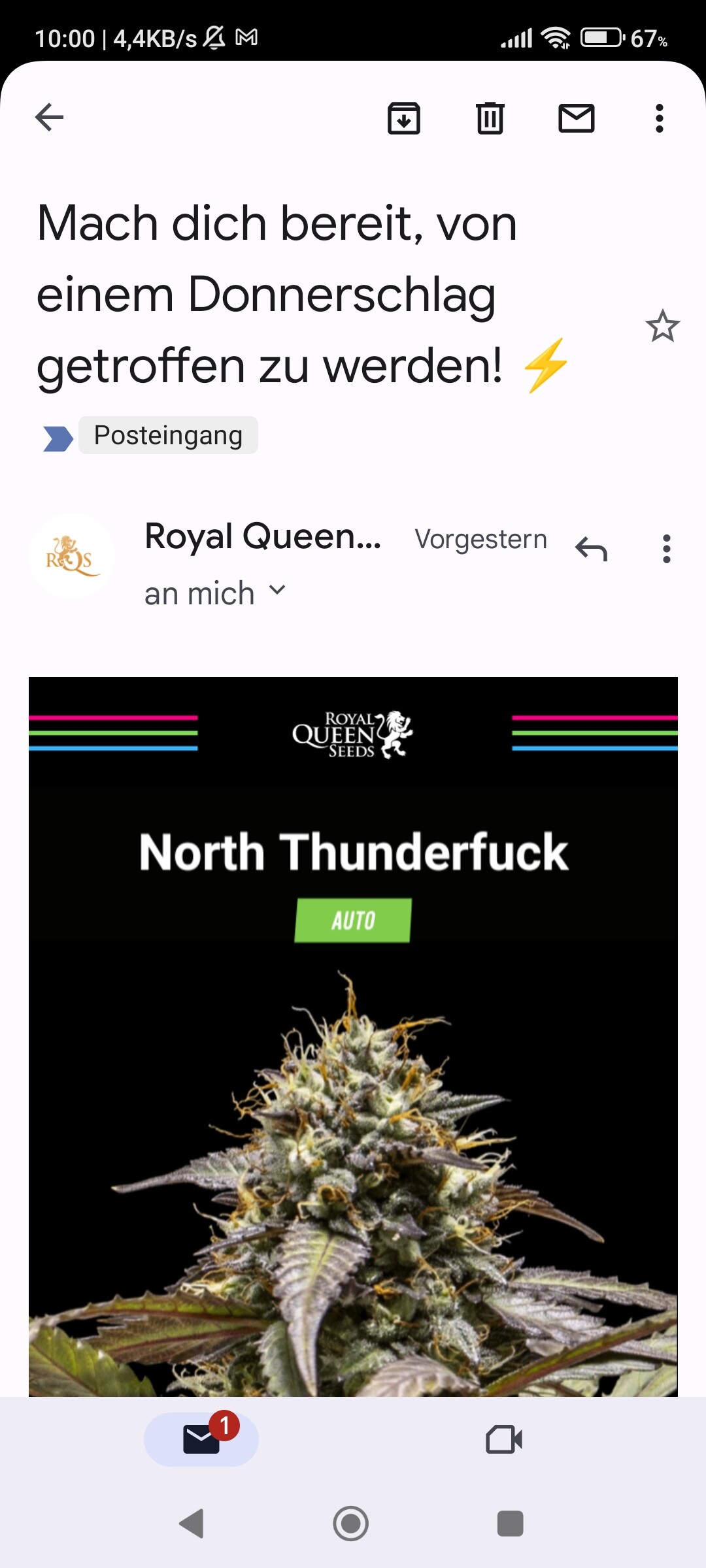Switch to the Mail tab
The height and width of the screenshot is (1568, 706).
[201, 1439]
